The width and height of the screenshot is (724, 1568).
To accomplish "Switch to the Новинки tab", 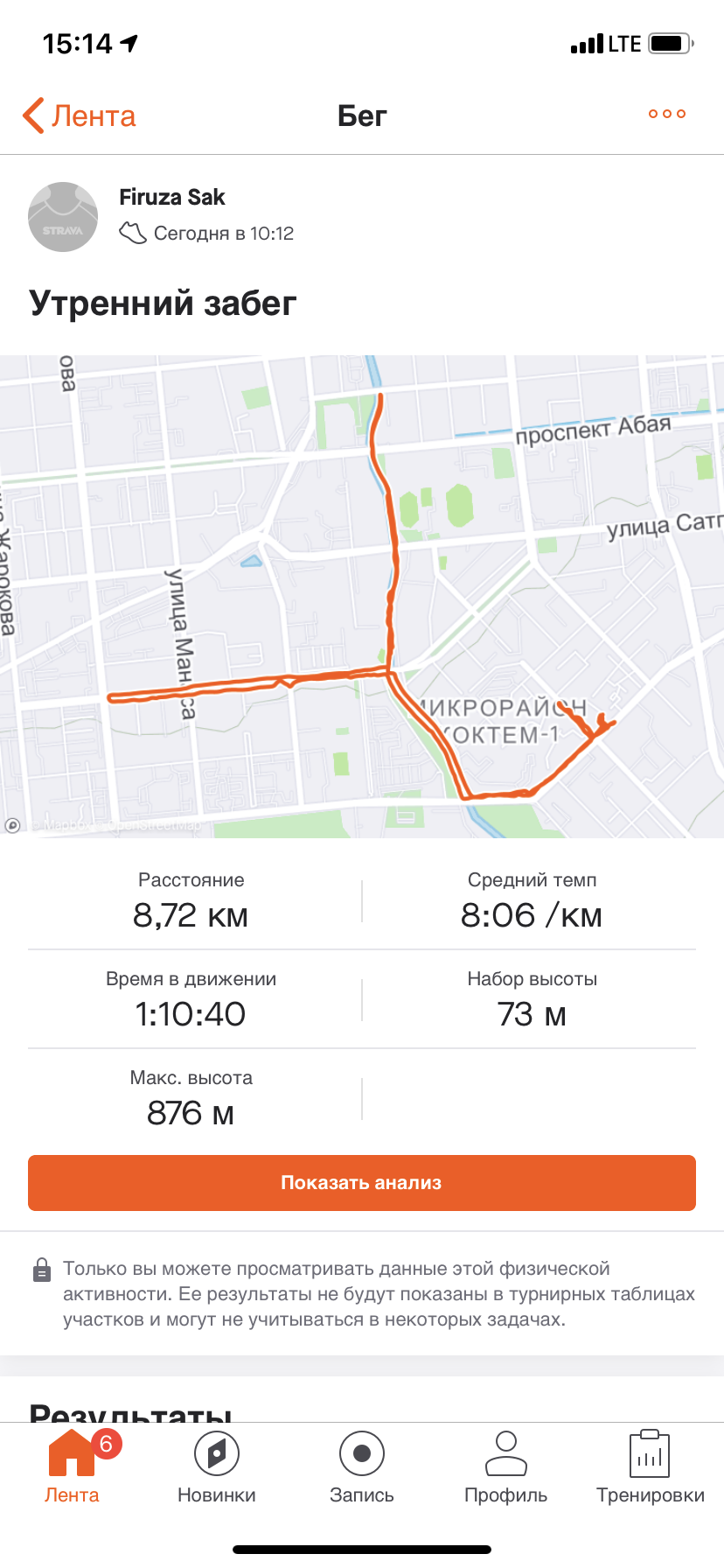I will coord(217,1466).
